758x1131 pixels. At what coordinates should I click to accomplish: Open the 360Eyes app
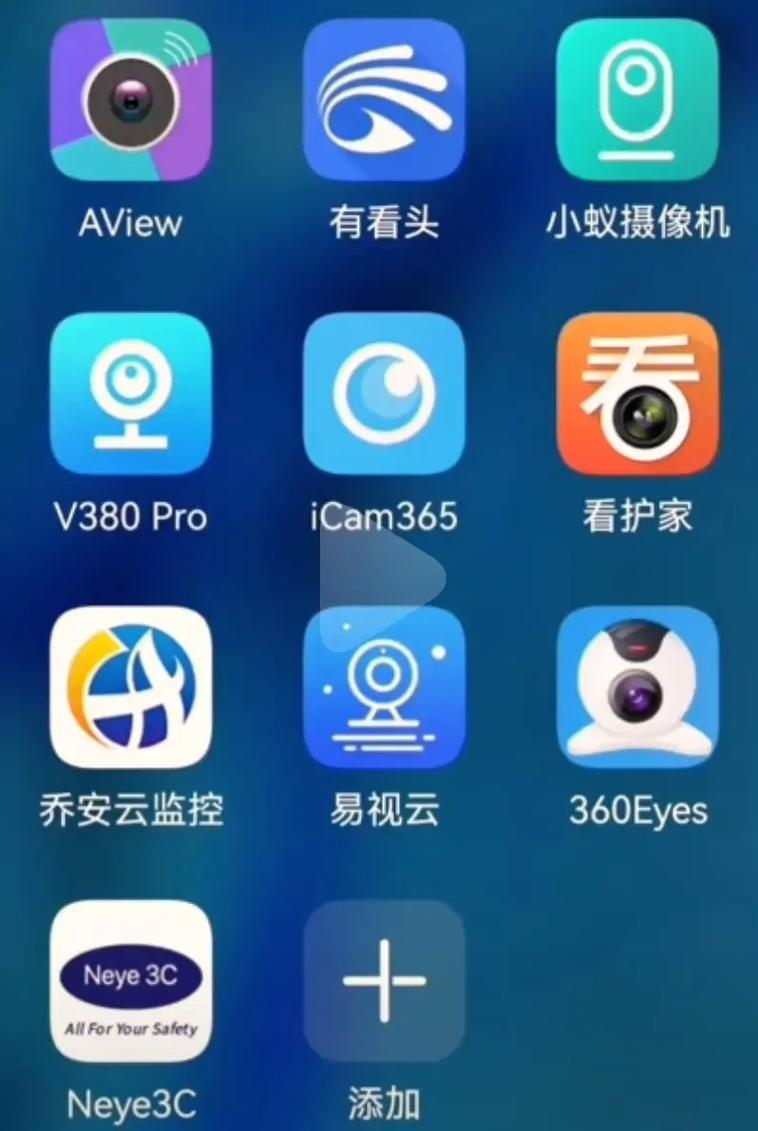(x=637, y=687)
